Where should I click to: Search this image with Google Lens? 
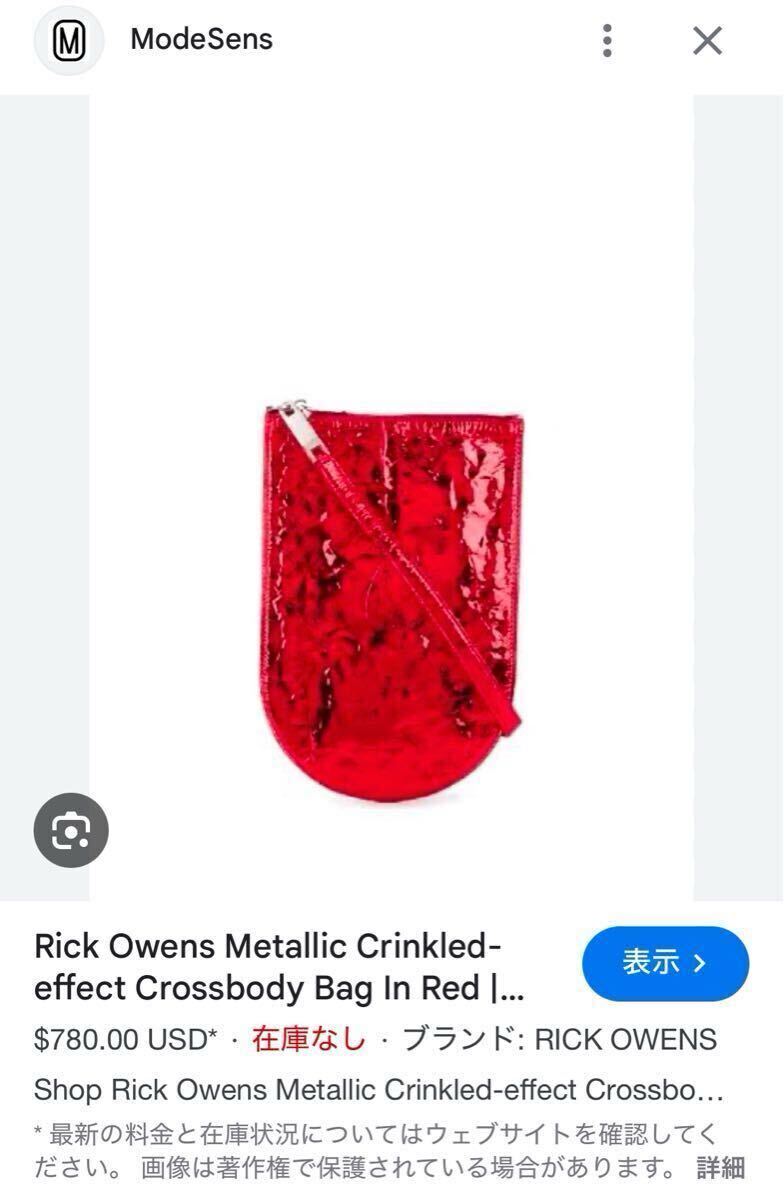point(71,830)
